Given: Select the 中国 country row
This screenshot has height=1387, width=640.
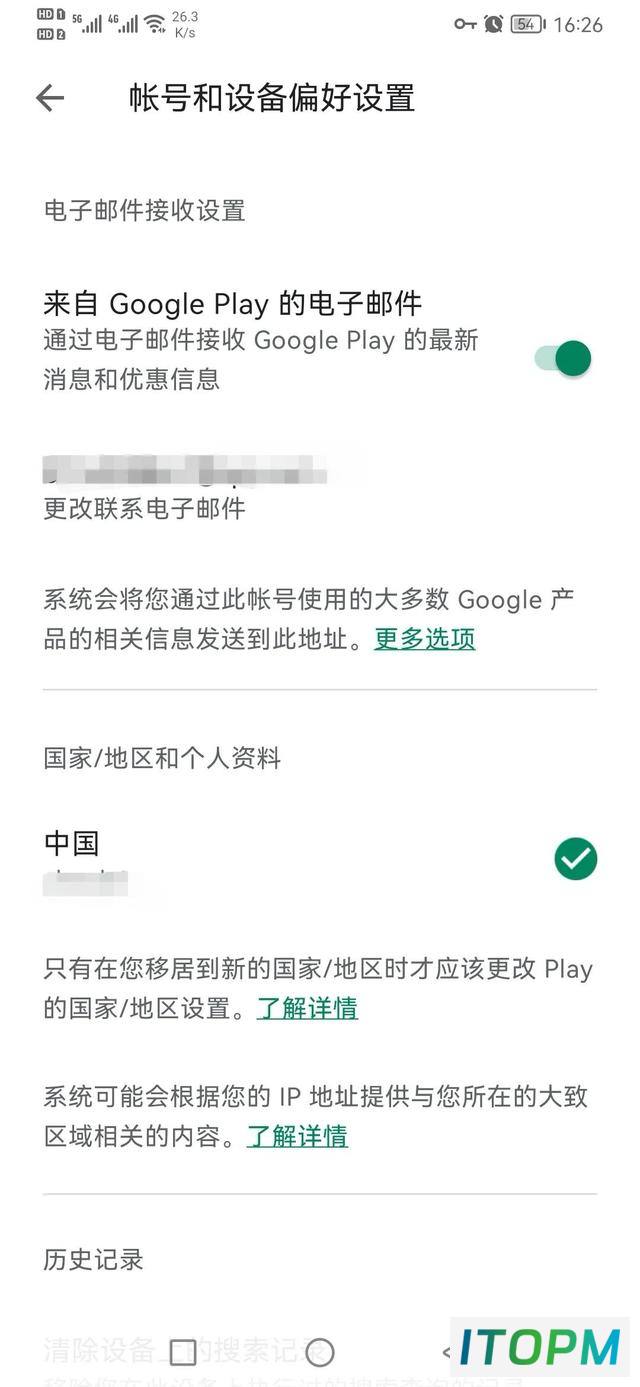Looking at the screenshot, I should (x=320, y=860).
